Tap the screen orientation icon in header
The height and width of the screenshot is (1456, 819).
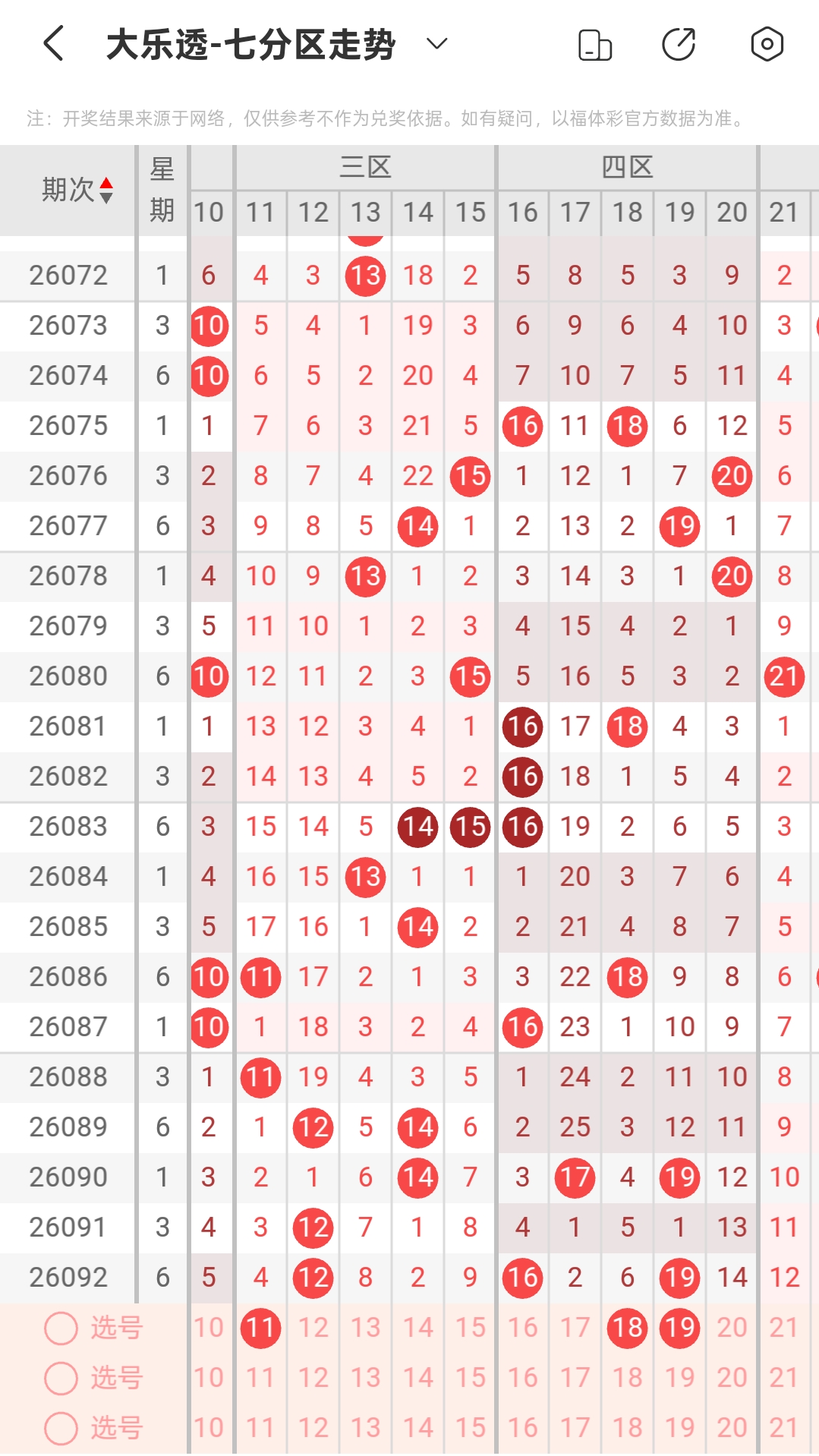[x=595, y=44]
